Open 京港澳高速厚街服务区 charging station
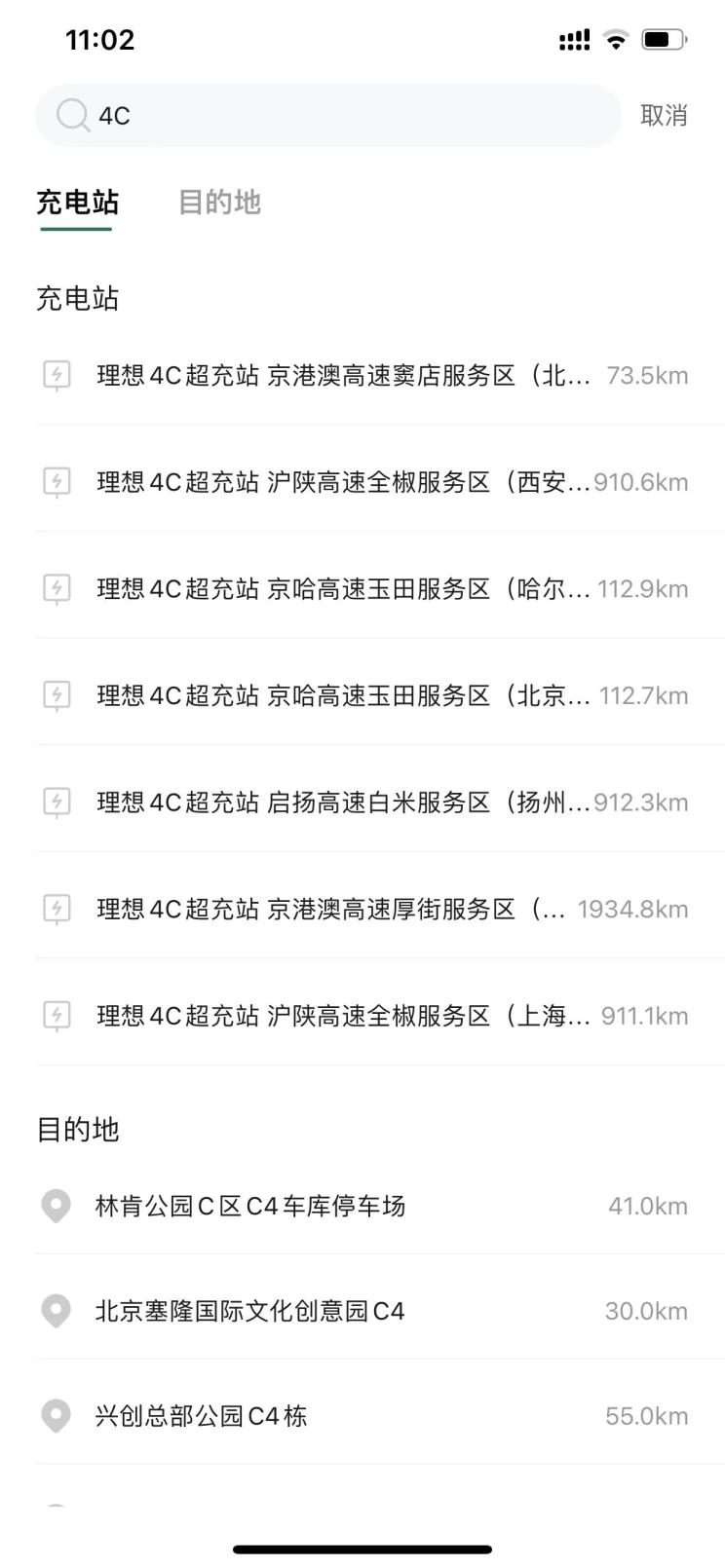725x1568 pixels. point(362,910)
